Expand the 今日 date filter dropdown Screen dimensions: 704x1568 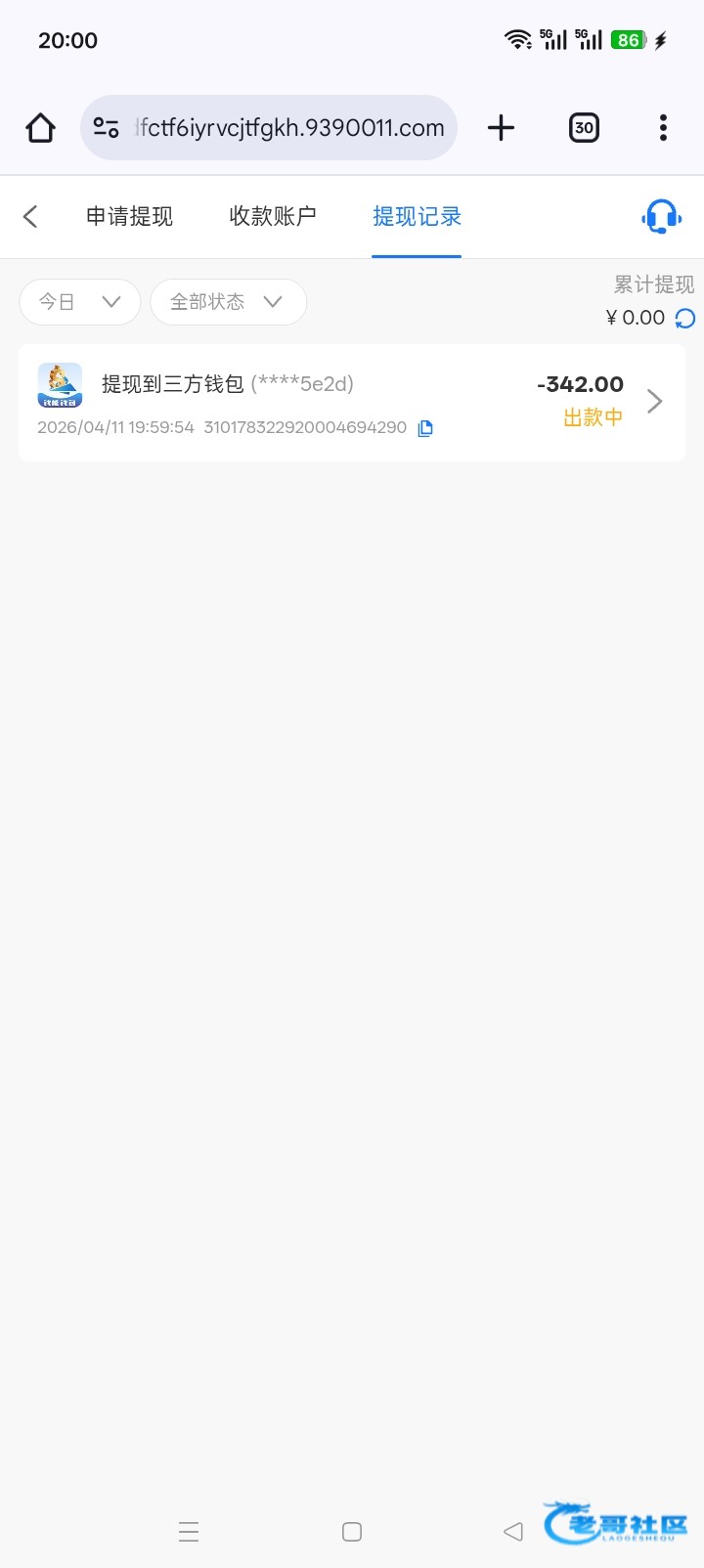(x=80, y=302)
